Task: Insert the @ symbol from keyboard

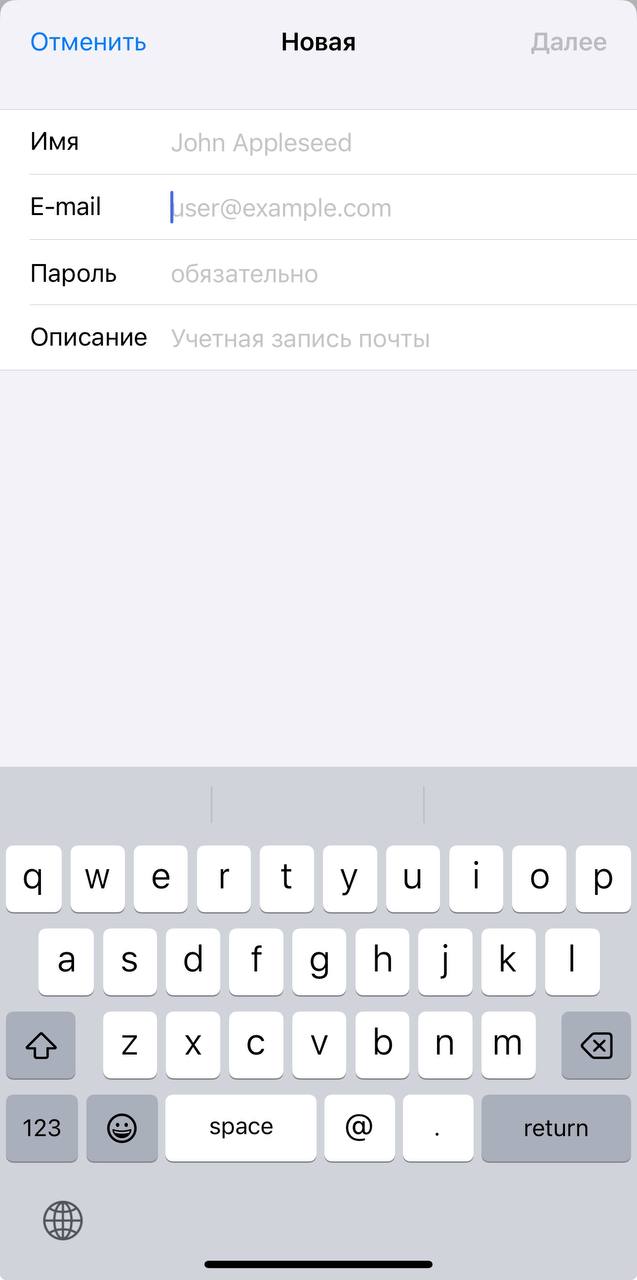Action: (359, 1128)
